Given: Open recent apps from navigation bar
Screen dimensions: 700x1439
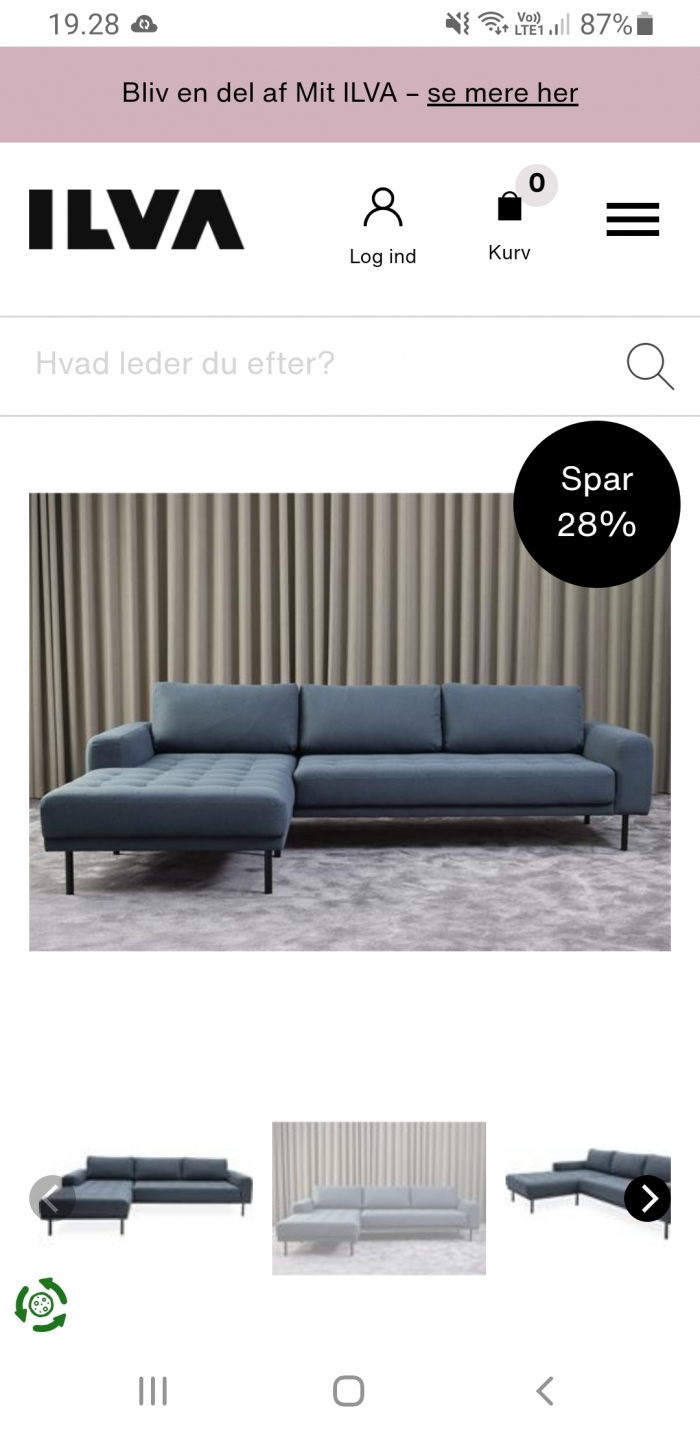Looking at the screenshot, I should click(152, 1390).
